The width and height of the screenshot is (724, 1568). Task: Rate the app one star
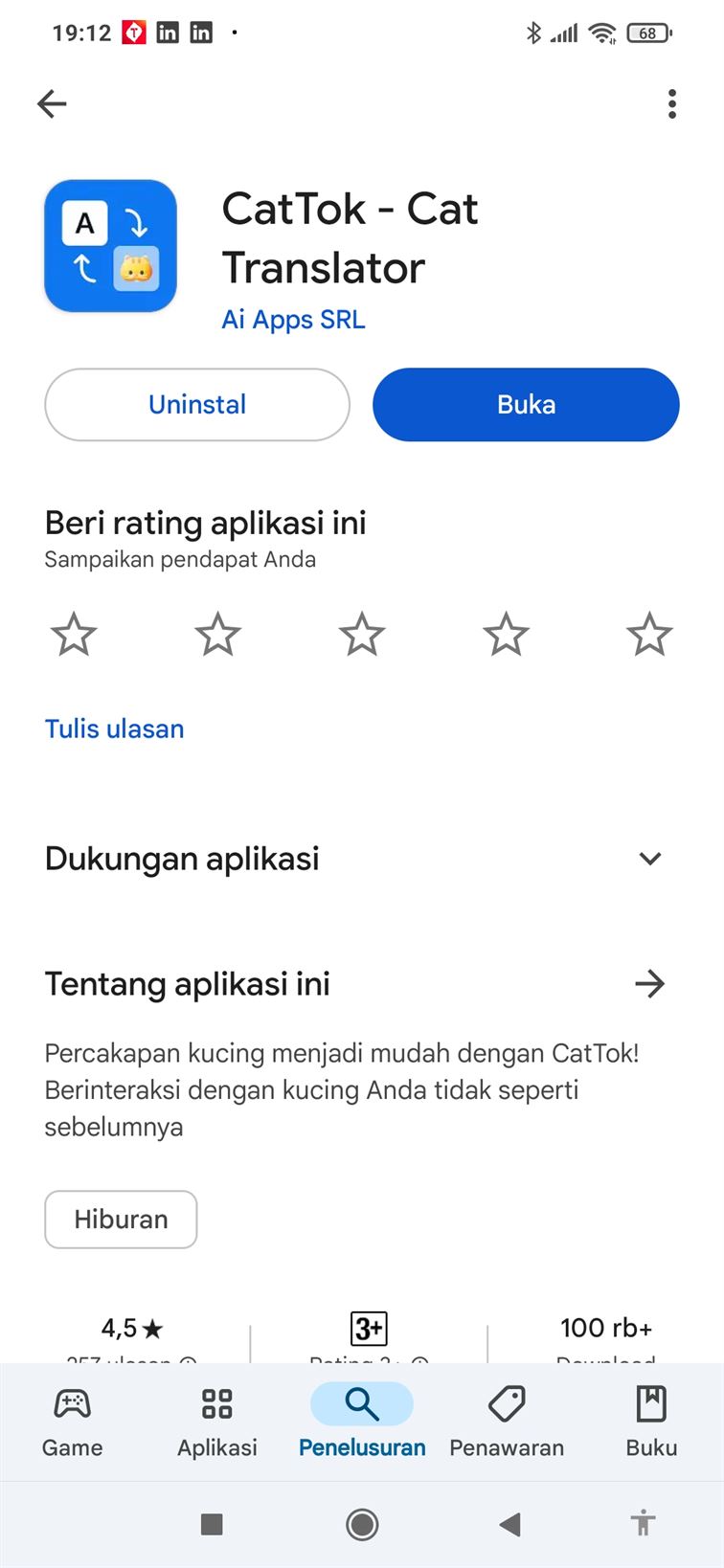[x=74, y=635]
